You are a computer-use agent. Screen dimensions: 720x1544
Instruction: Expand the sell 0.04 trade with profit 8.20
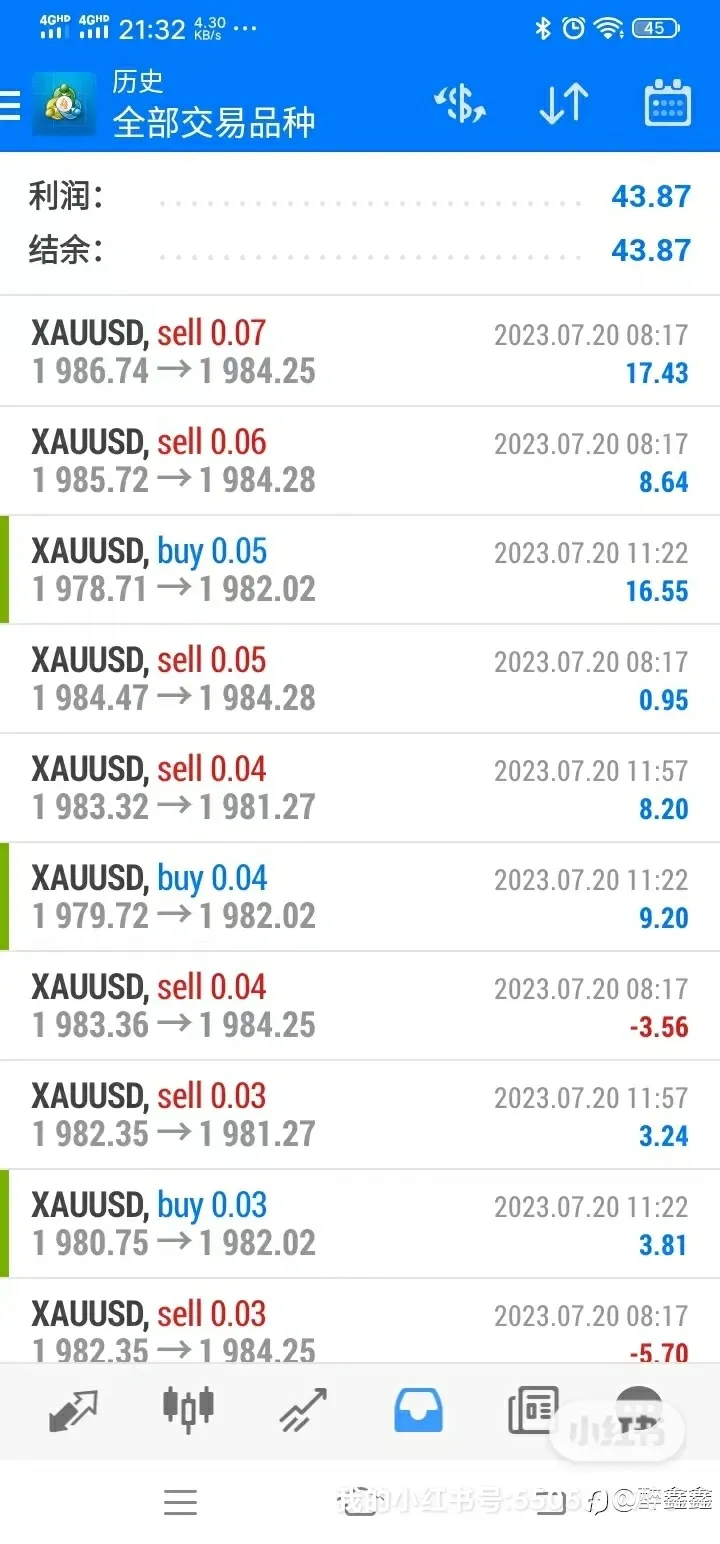tap(360, 788)
